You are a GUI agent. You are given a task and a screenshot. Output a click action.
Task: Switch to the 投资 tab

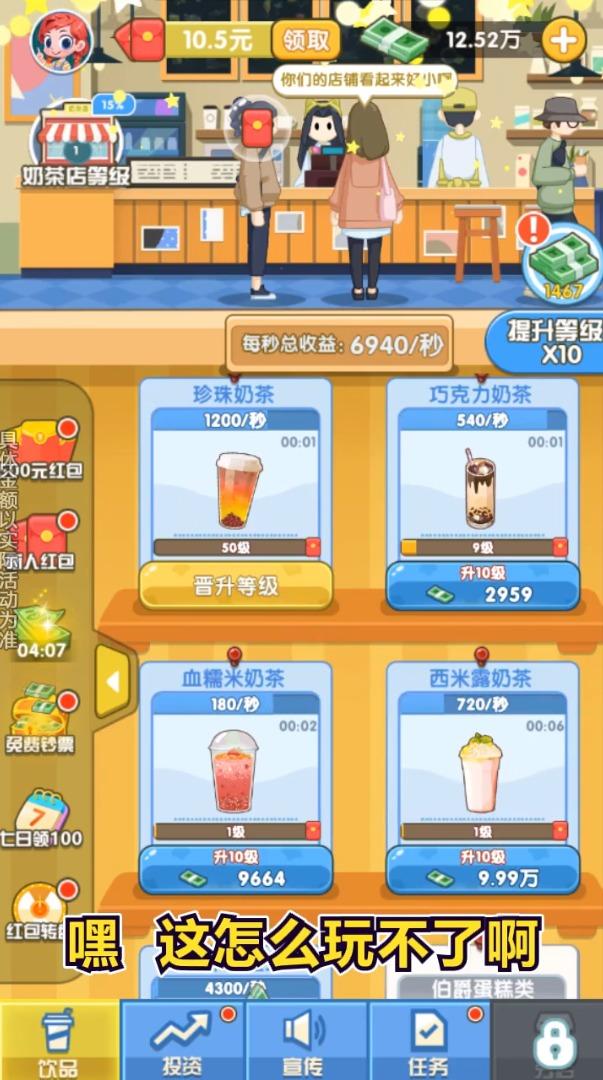183,1040
